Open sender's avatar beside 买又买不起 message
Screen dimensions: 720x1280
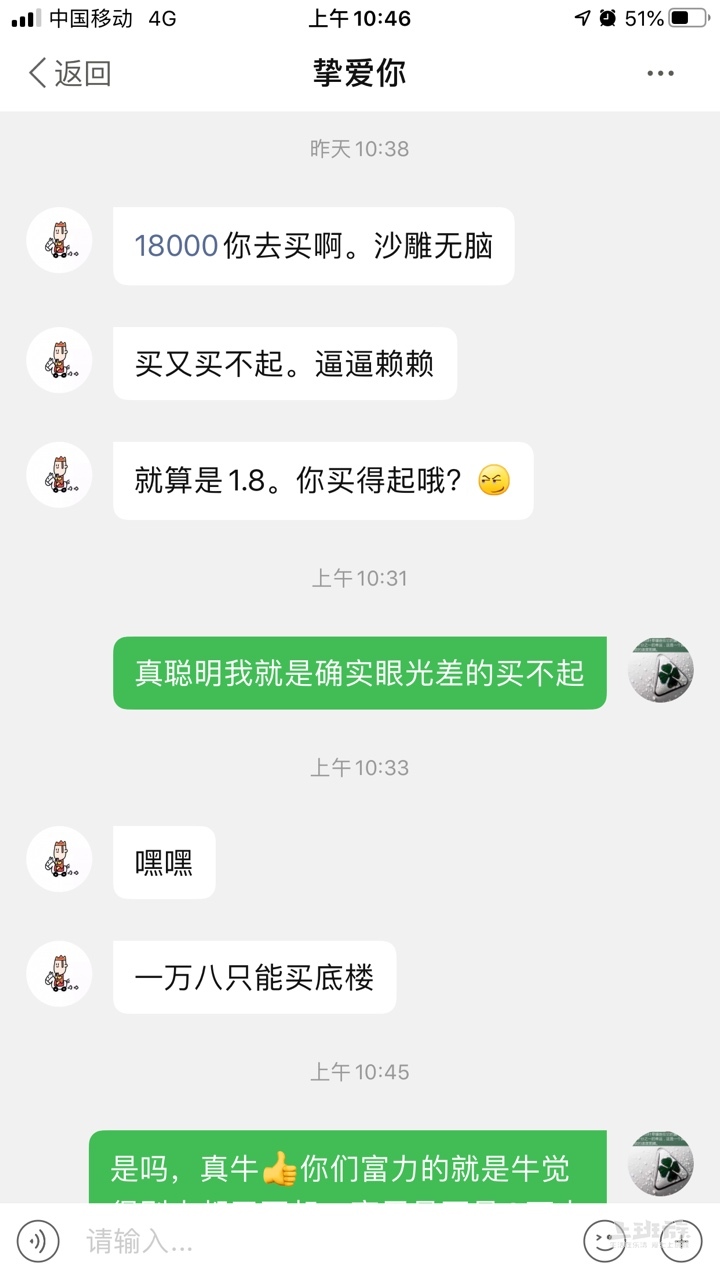60,360
